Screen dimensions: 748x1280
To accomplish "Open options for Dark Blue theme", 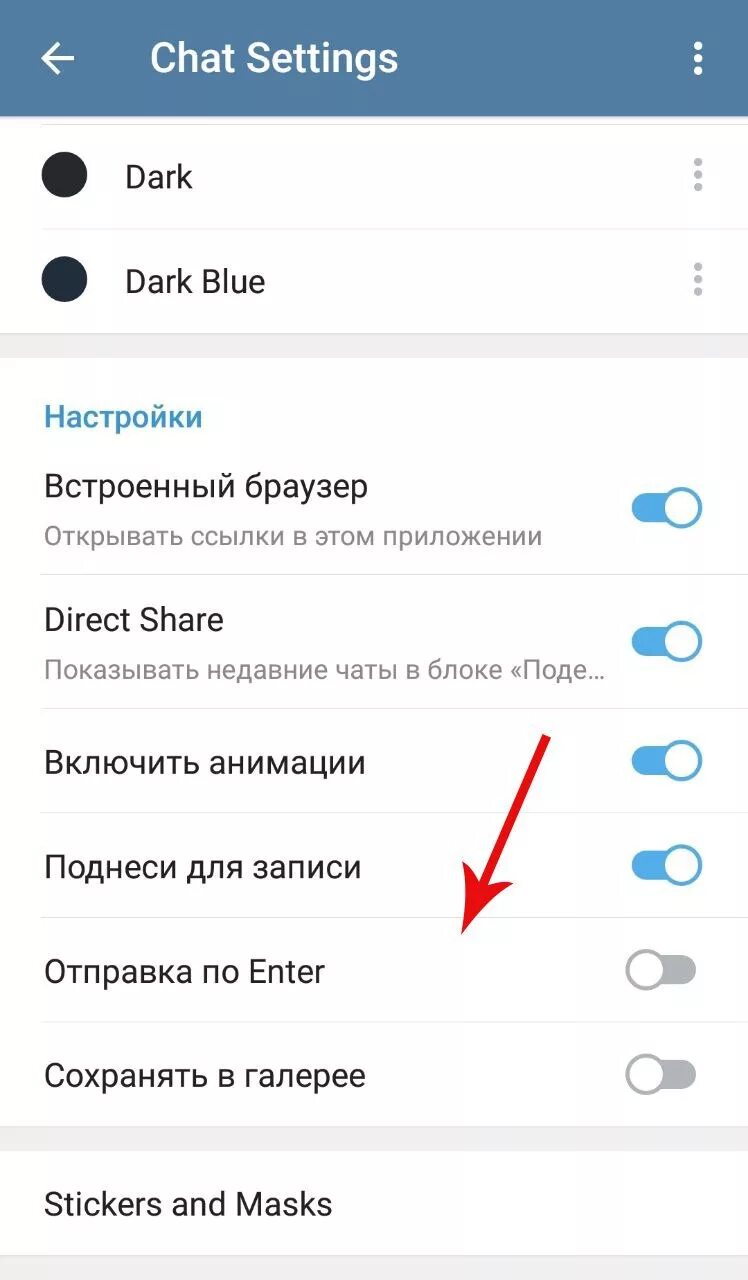I will [x=697, y=281].
